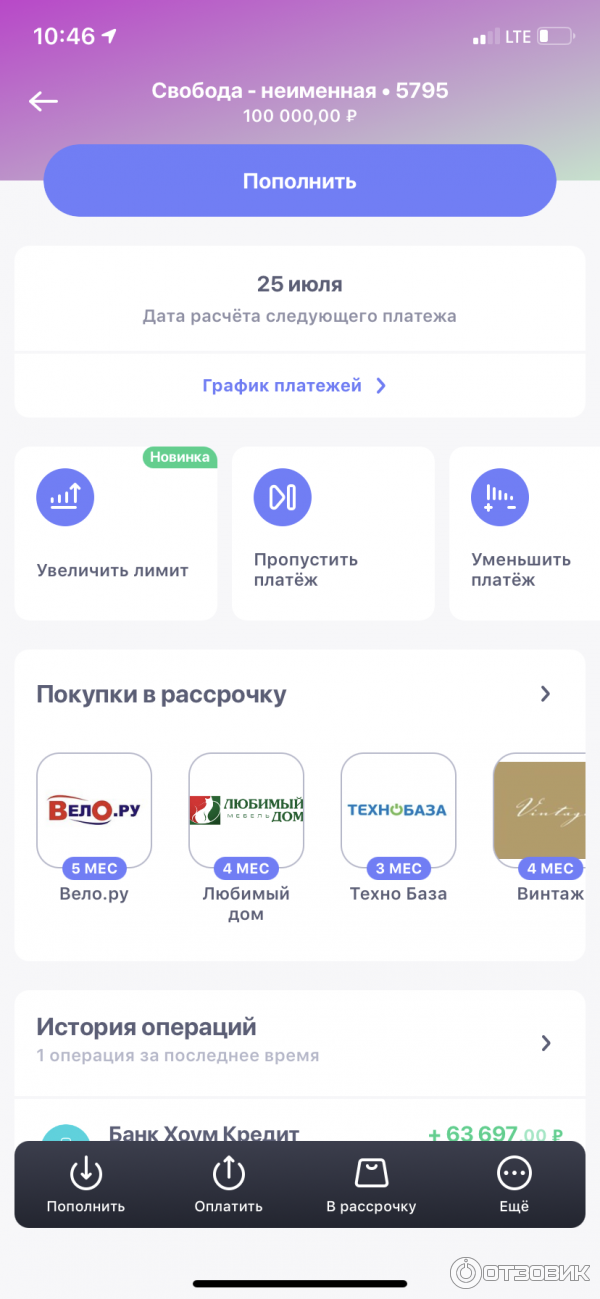
Task: Open the Винтаж store tile
Action: click(540, 810)
